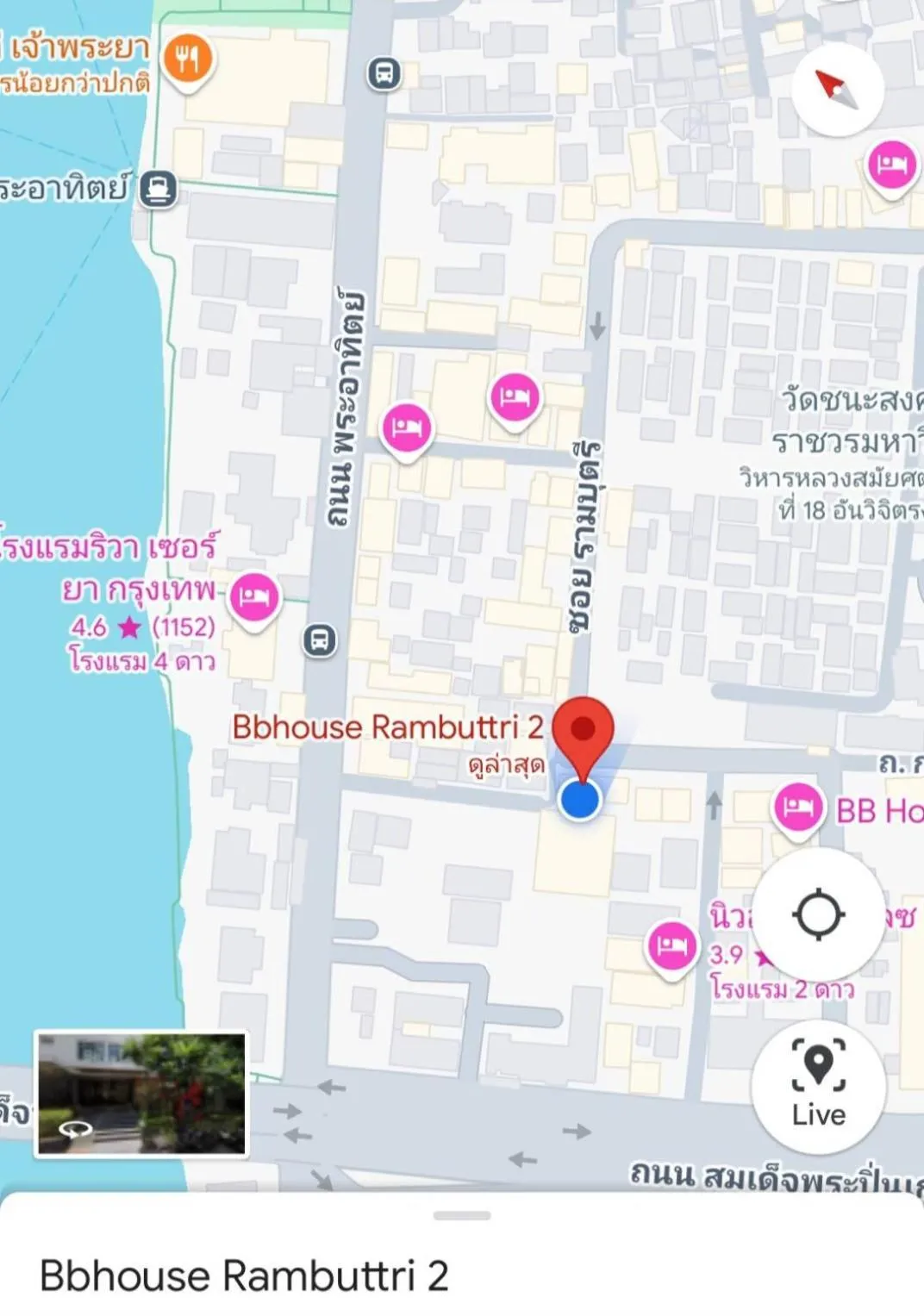This screenshot has height=1316, width=924.
Task: Open the hotel marker on Soi Rambuttri
Action: [515, 397]
